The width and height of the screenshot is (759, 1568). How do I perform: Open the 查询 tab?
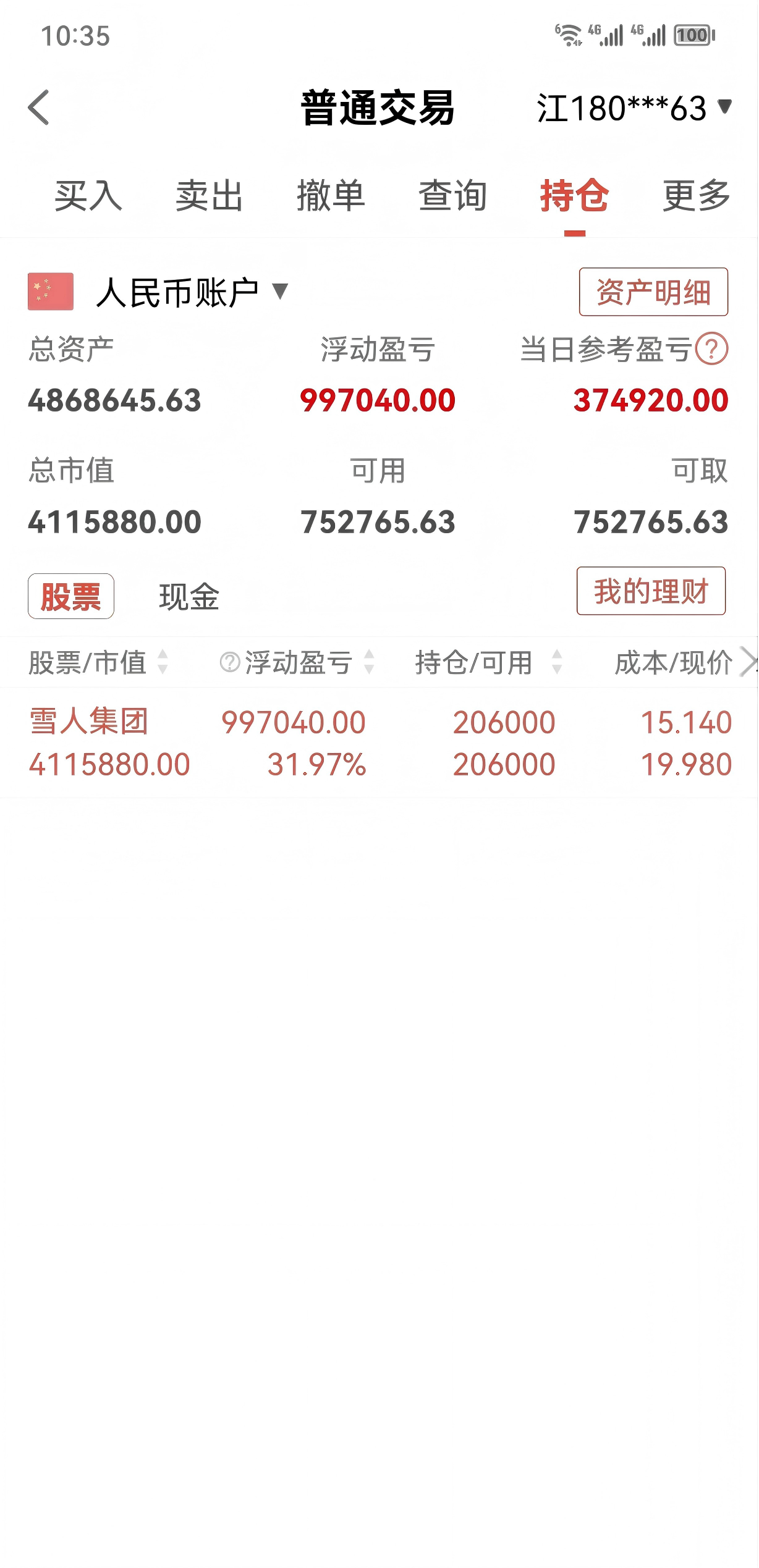(452, 196)
